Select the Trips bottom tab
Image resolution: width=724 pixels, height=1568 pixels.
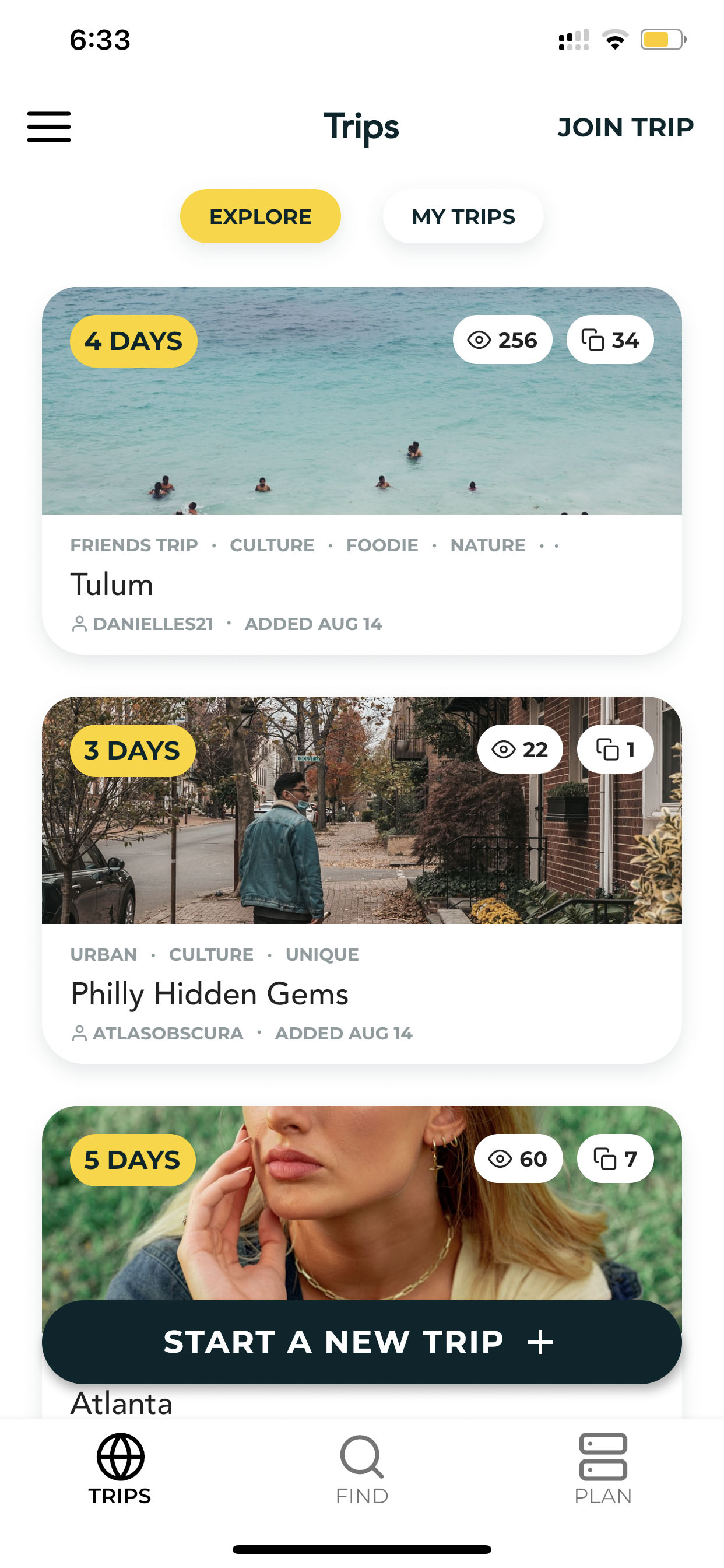pos(121,1470)
